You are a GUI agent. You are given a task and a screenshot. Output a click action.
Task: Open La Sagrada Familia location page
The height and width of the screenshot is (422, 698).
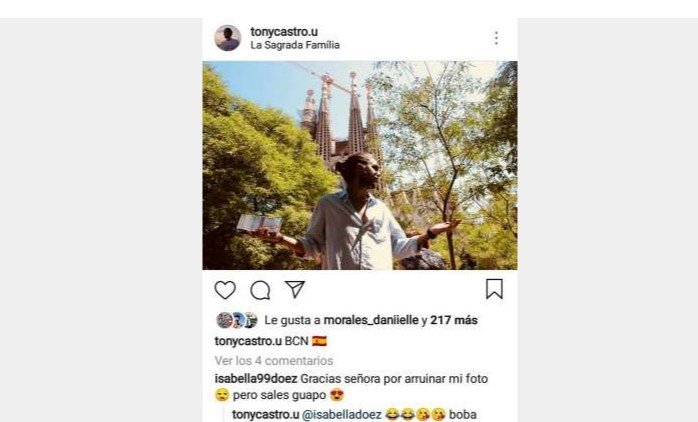[295, 45]
